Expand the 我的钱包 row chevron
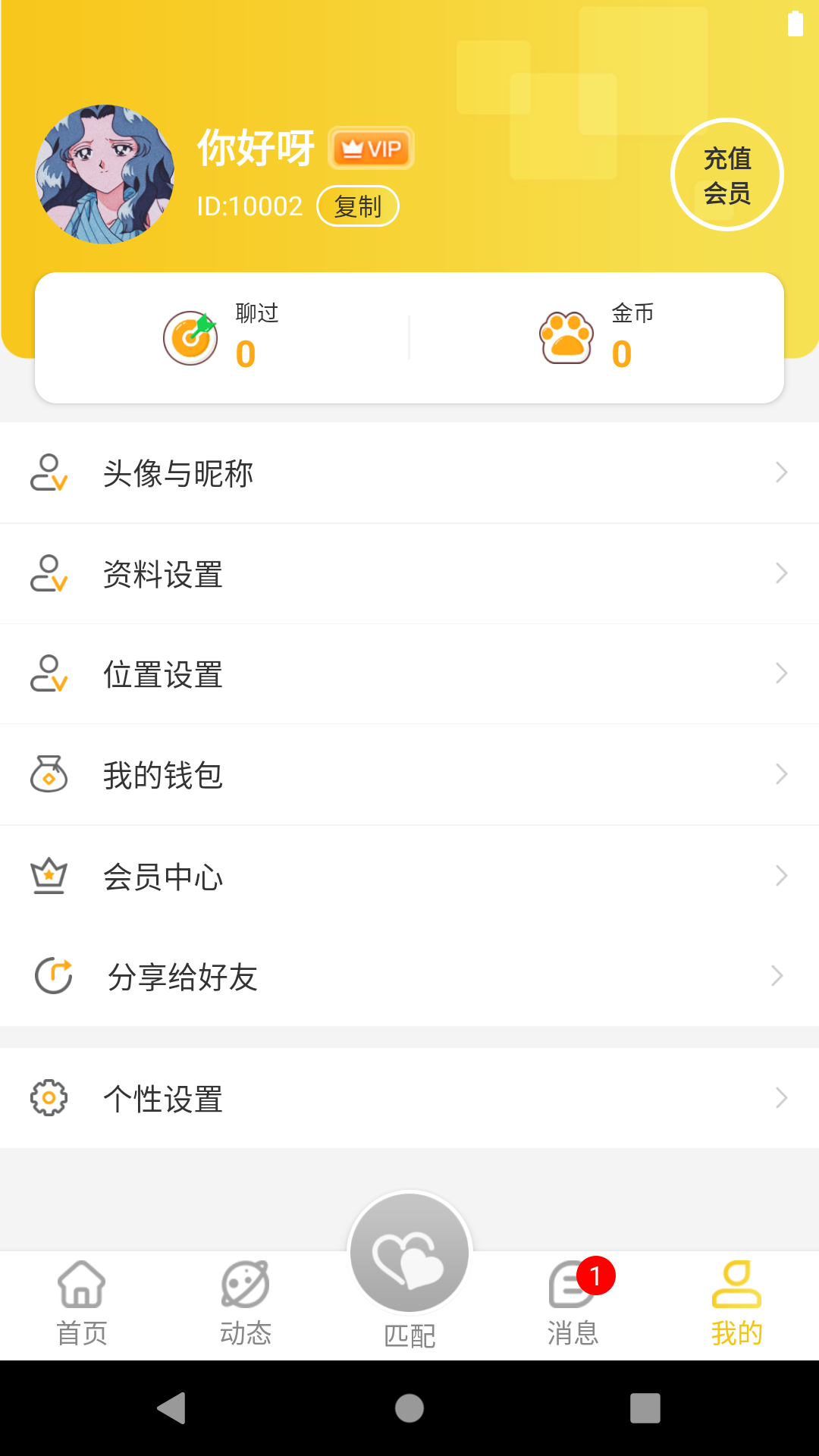 pyautogui.click(x=782, y=774)
